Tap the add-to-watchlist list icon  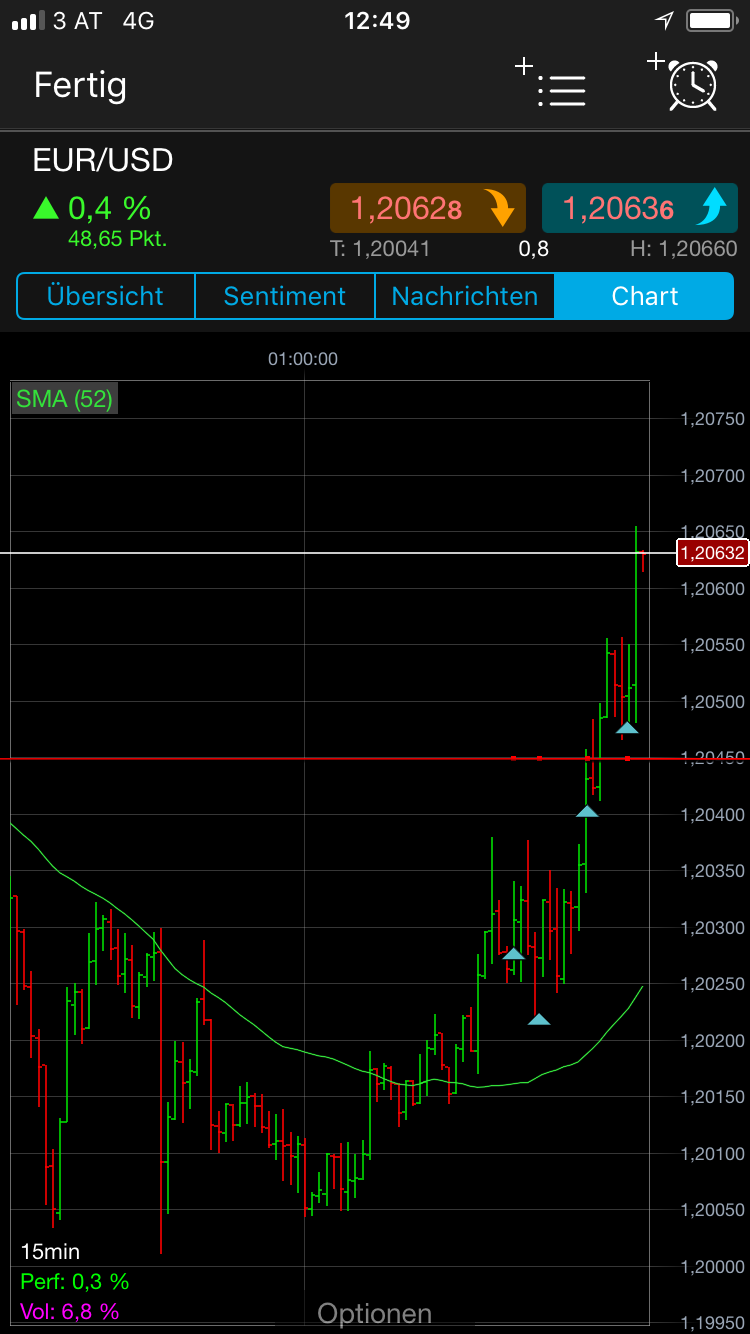[x=562, y=90]
